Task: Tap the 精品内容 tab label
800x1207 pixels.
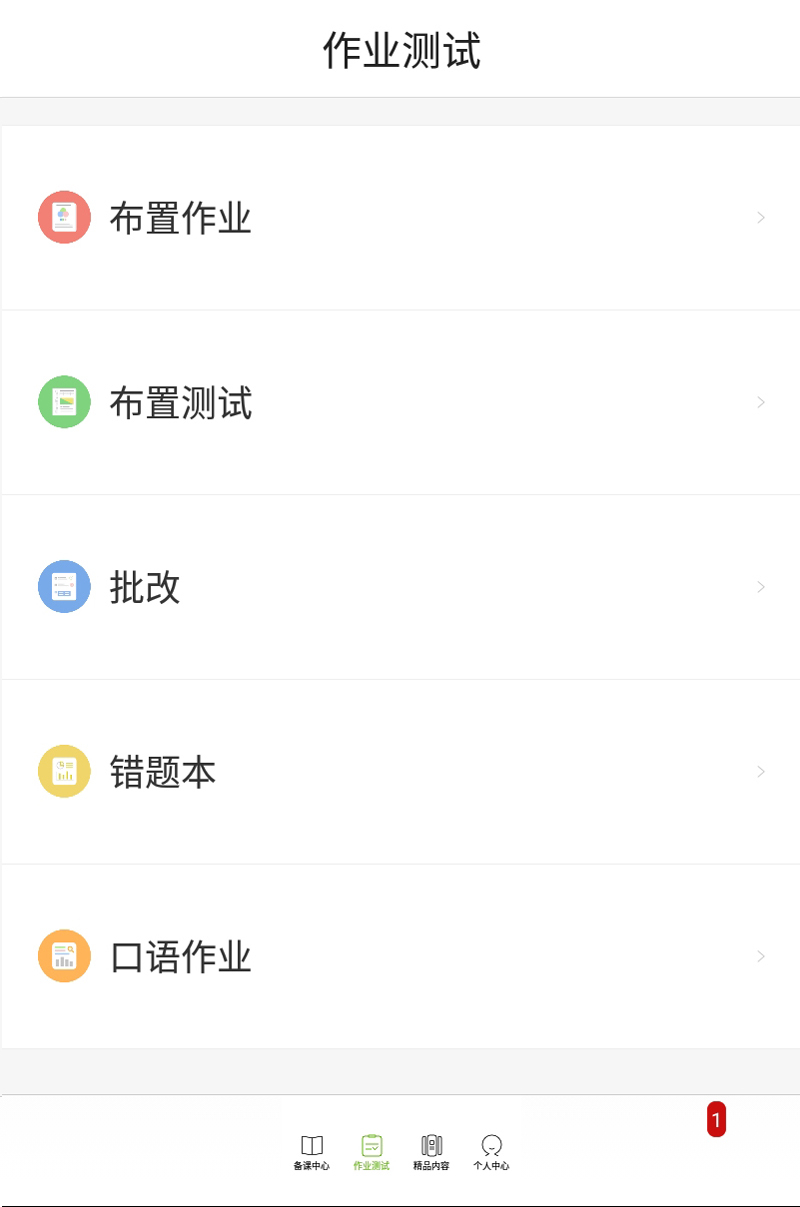Action: [x=432, y=1164]
